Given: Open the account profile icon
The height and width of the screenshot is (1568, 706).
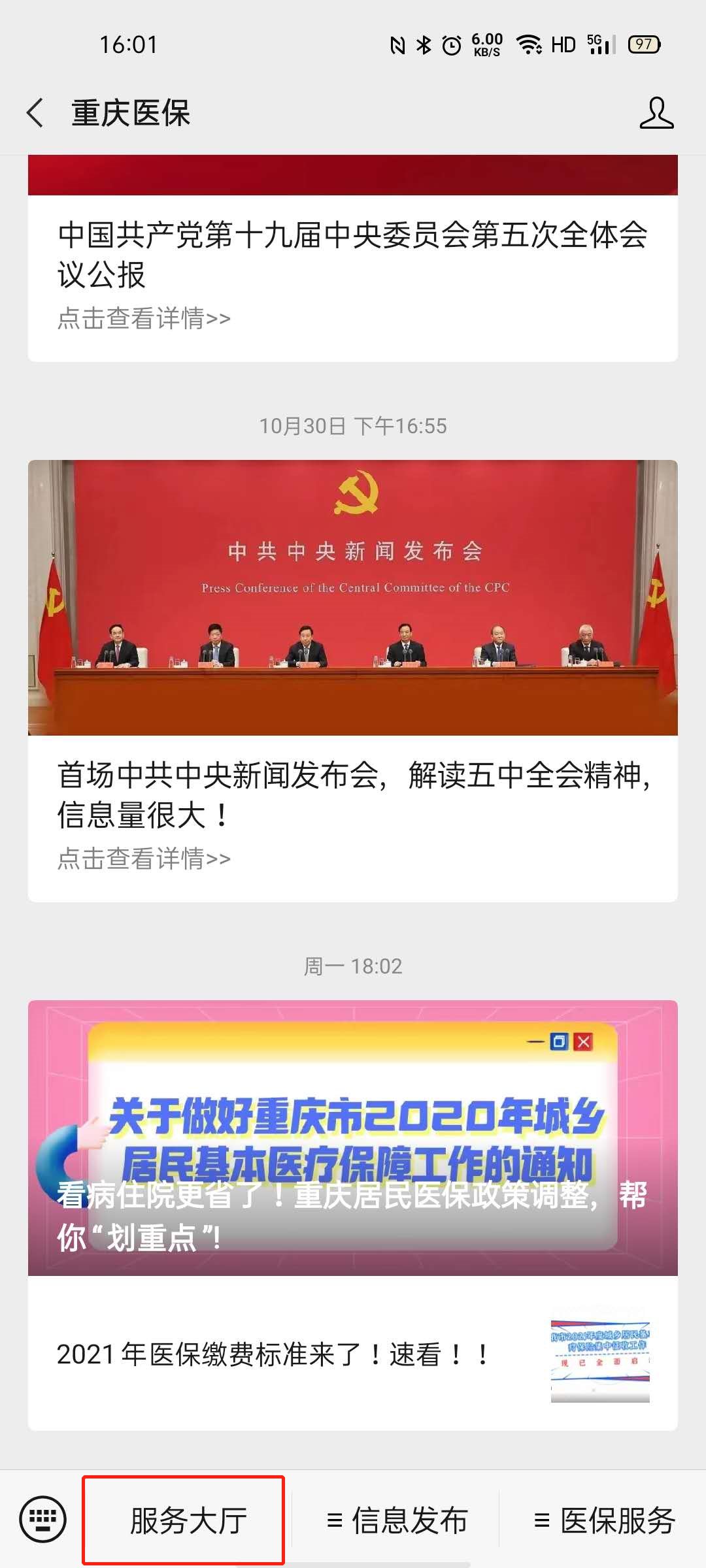Looking at the screenshot, I should click(656, 113).
